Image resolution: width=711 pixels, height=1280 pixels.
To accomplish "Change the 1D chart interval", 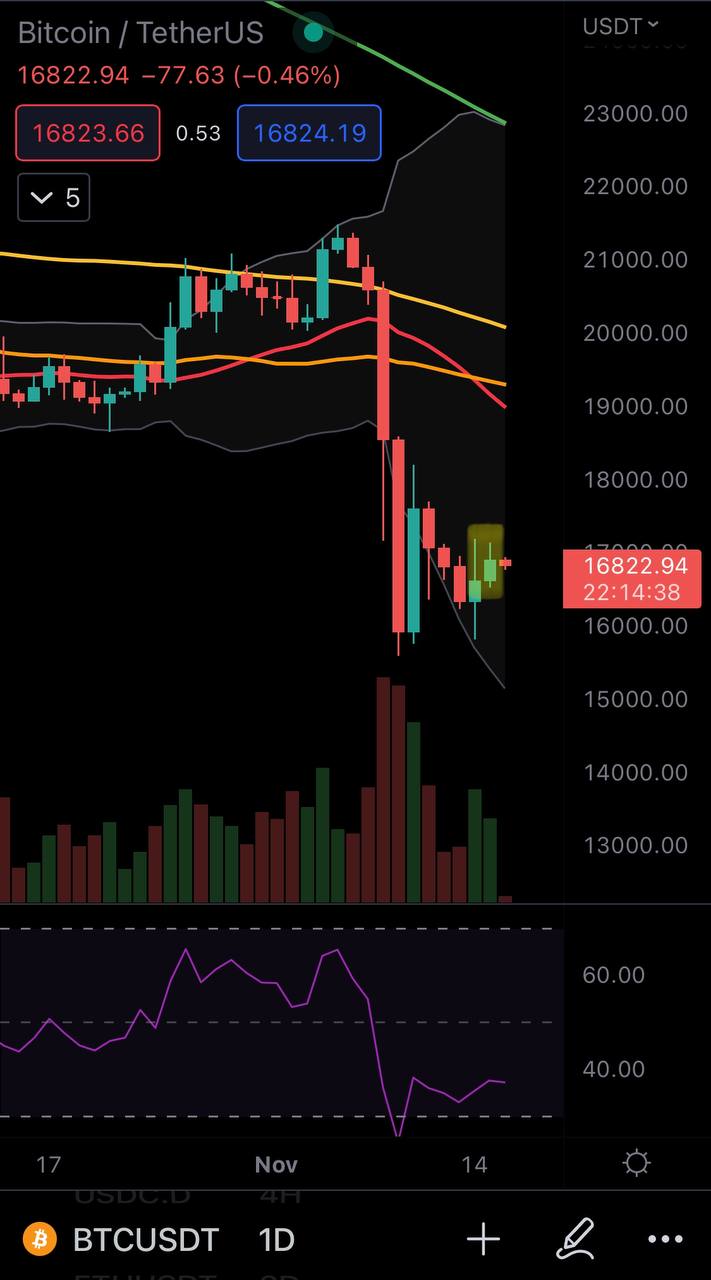I will (276, 1240).
